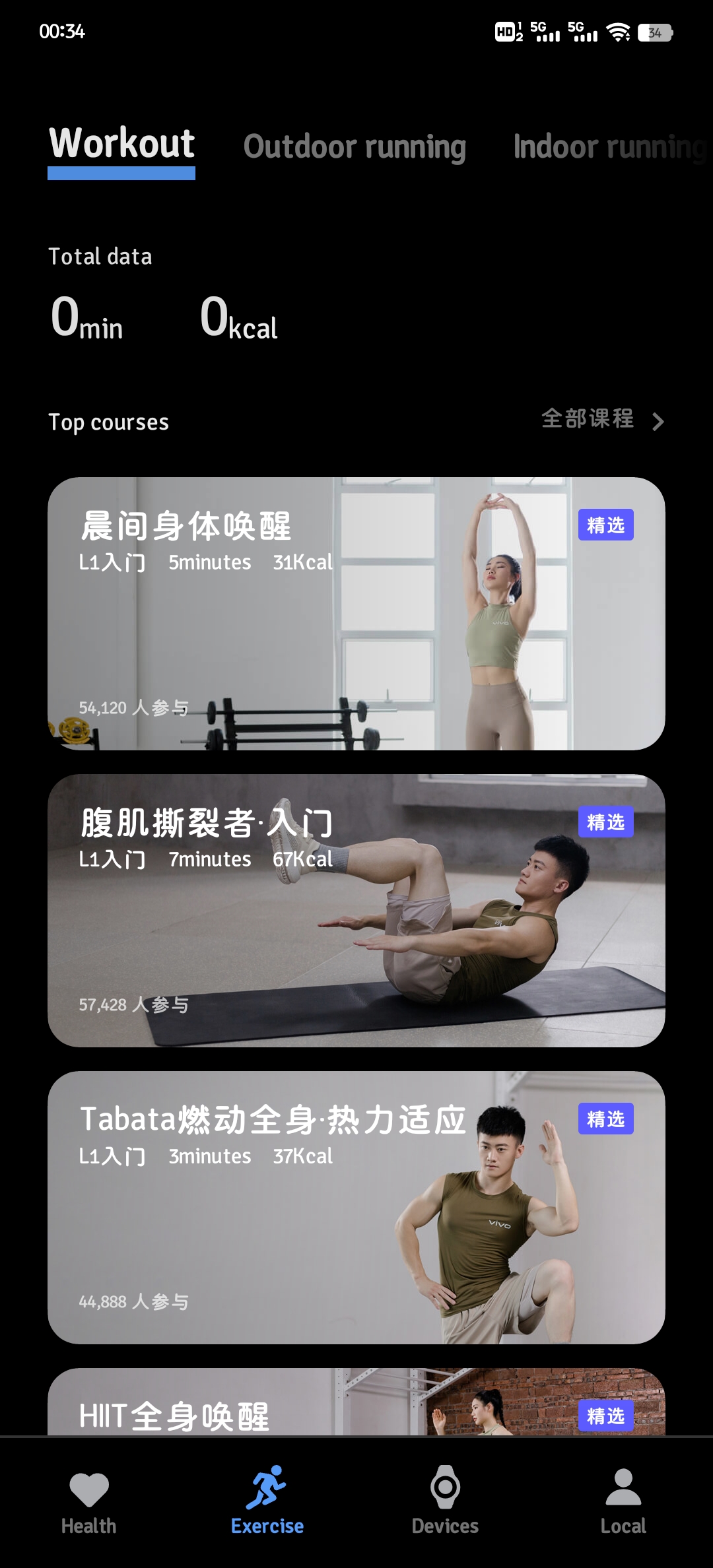Open all courses via 全部课程 link
Image resolution: width=713 pixels, height=1568 pixels.
(x=601, y=420)
